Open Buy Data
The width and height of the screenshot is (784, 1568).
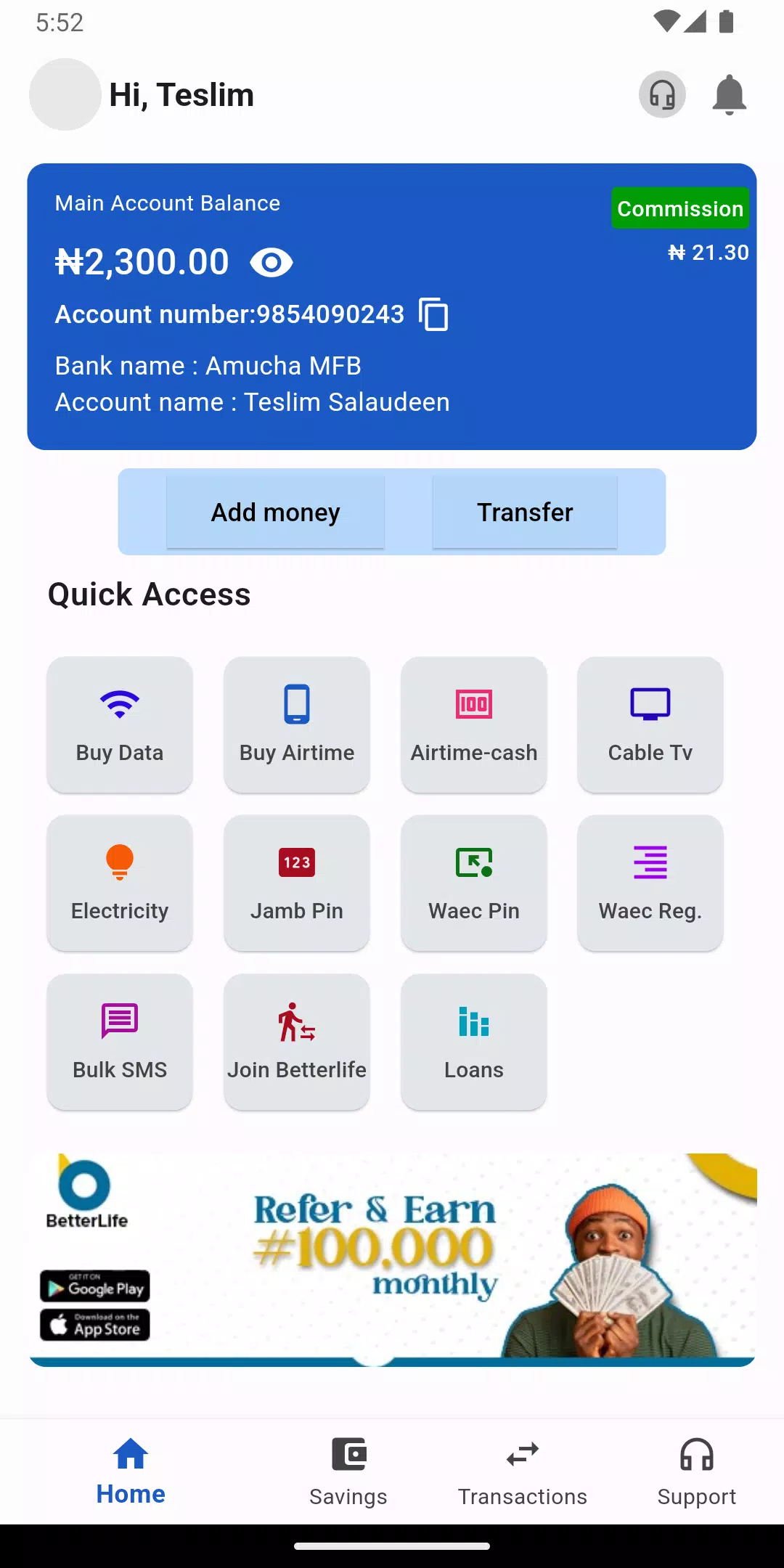(120, 724)
